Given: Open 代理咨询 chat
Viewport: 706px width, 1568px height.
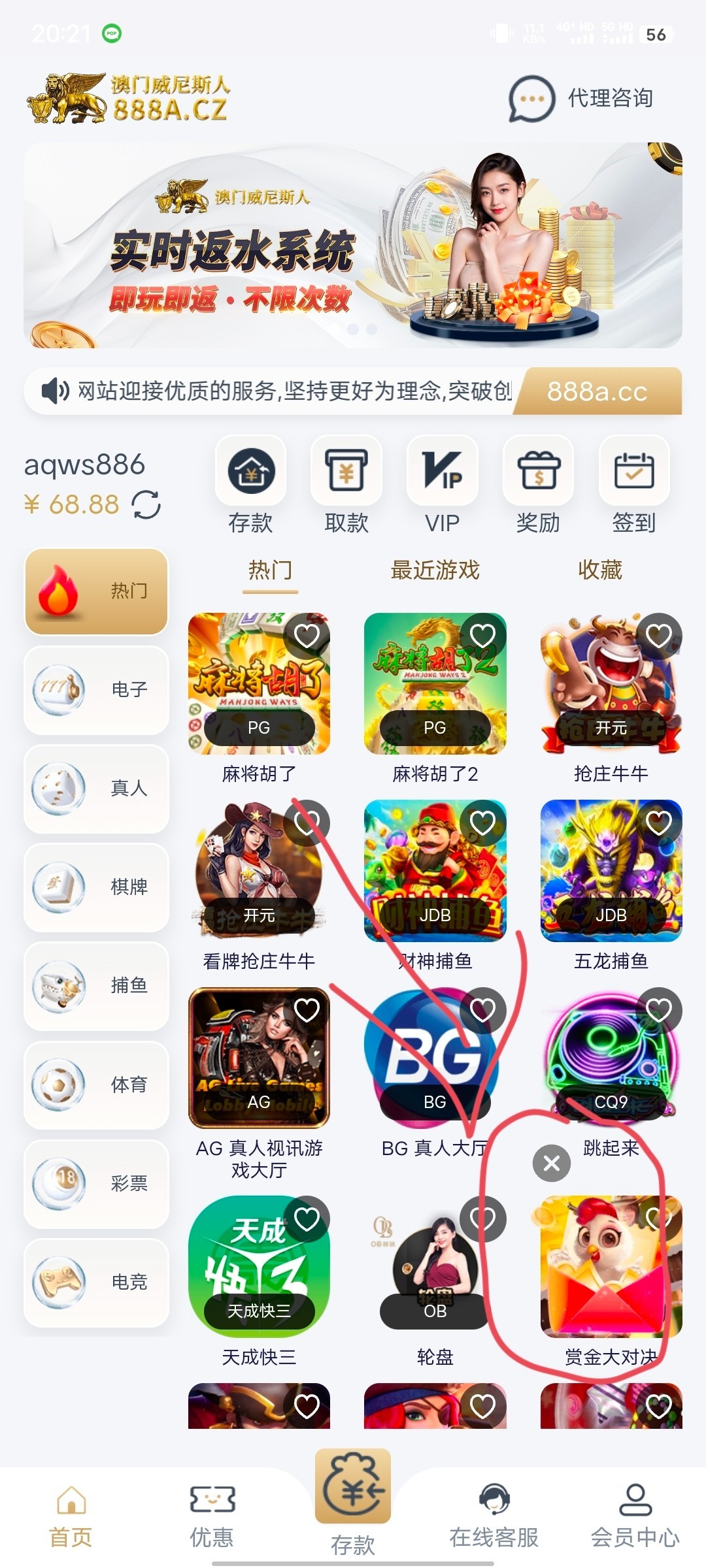Looking at the screenshot, I should point(580,99).
